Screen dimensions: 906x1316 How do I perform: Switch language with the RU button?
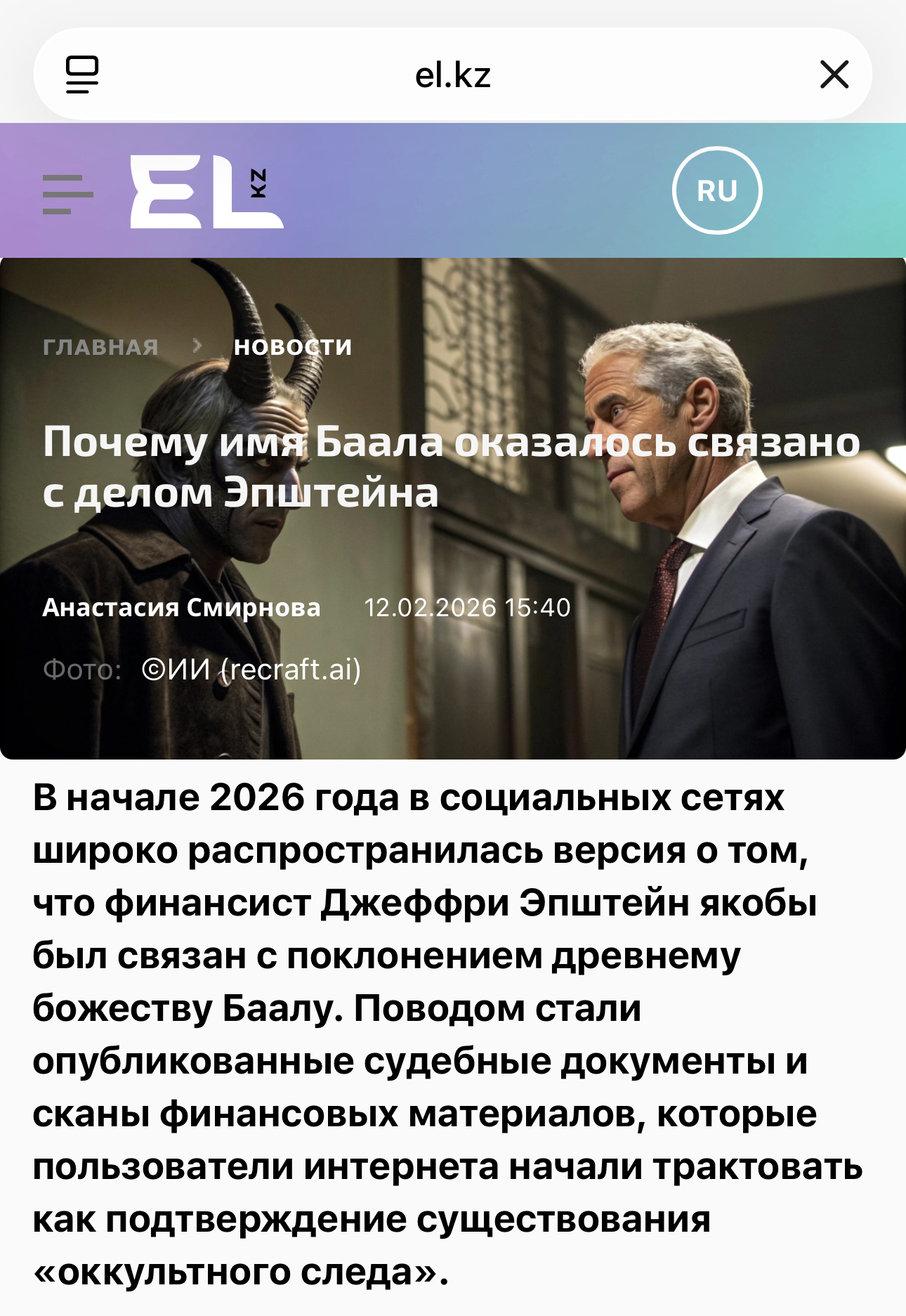tap(716, 190)
